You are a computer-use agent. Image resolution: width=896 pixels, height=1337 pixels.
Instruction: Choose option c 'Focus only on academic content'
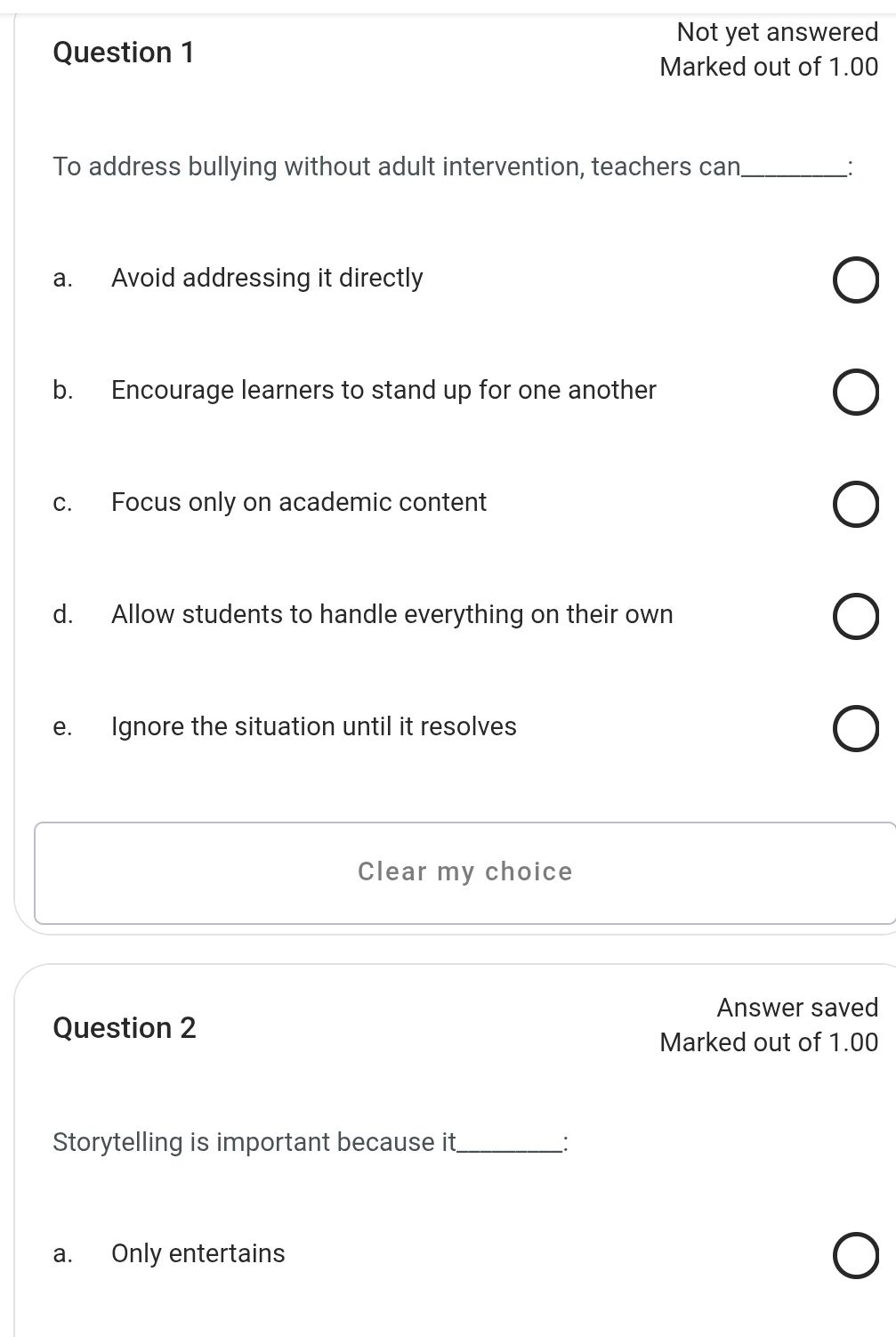(855, 506)
